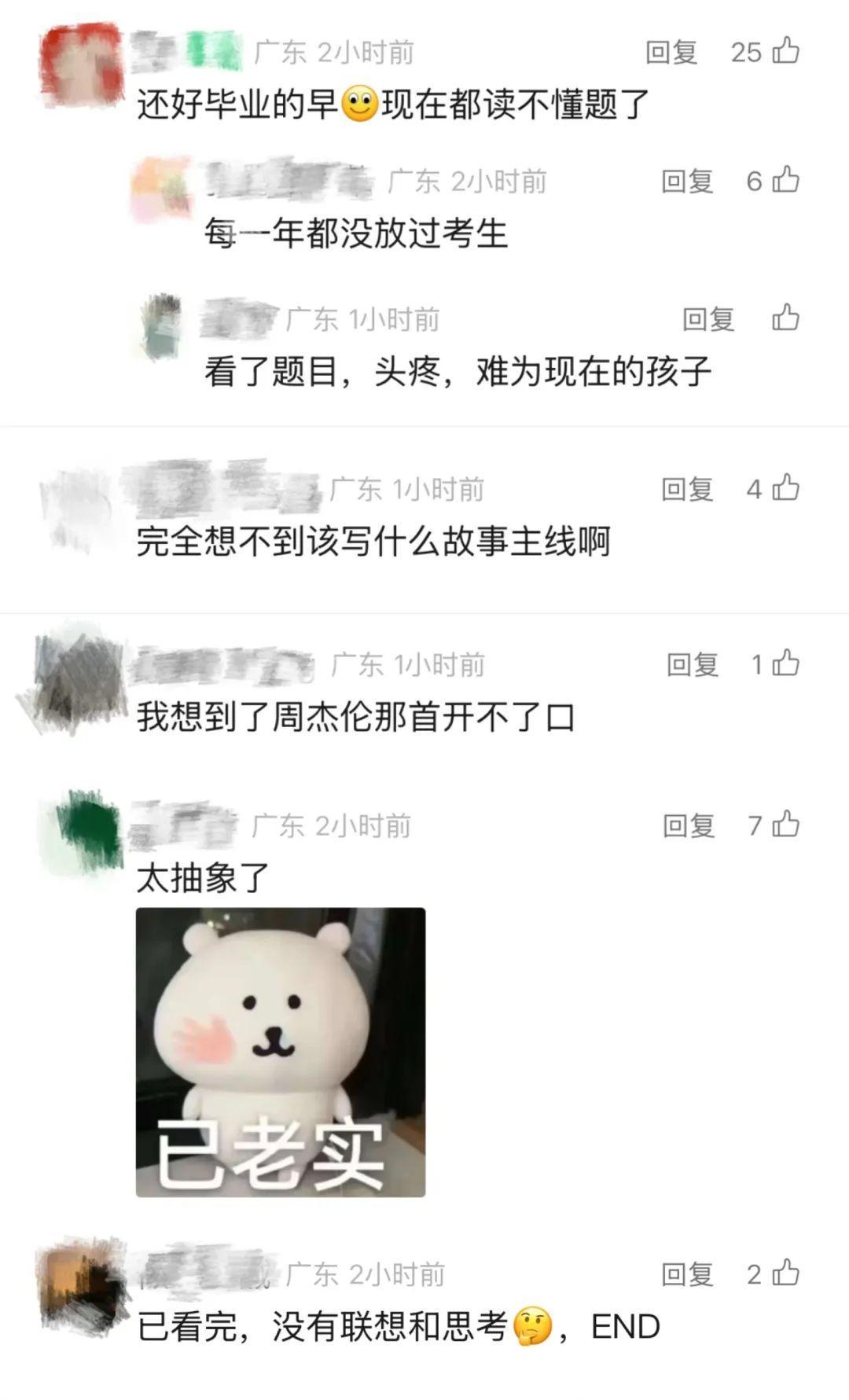Reply to '看了题目，头疼，难为现在的孩子'
849x1400 pixels.
(x=708, y=319)
